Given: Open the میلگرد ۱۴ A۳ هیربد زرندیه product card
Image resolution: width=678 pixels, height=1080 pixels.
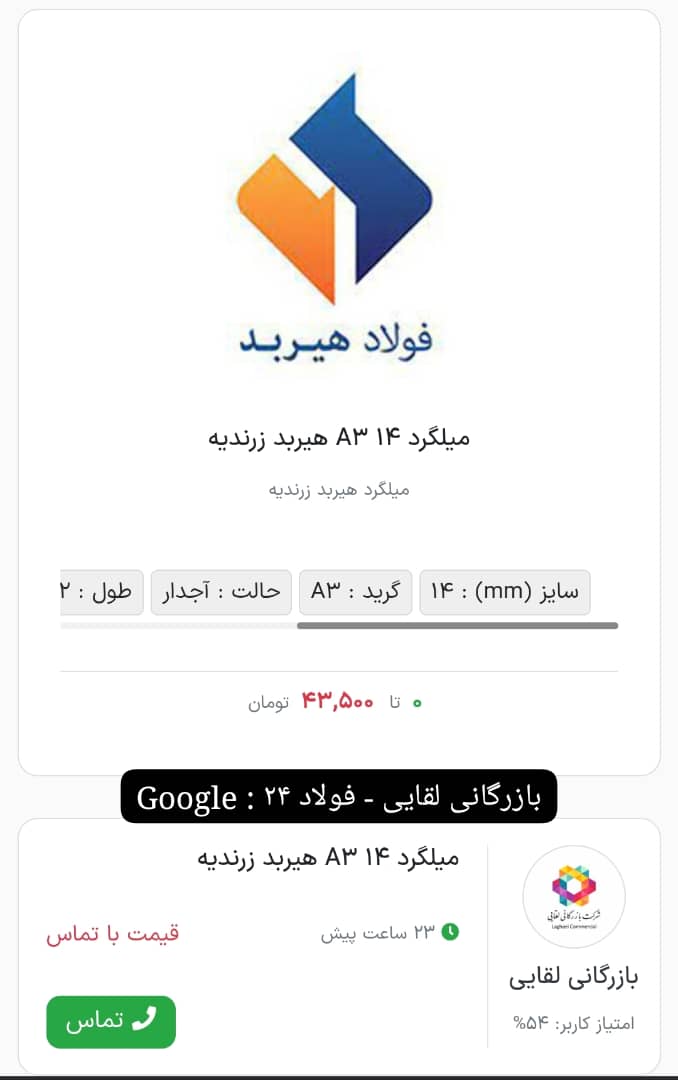Looking at the screenshot, I should (339, 437).
